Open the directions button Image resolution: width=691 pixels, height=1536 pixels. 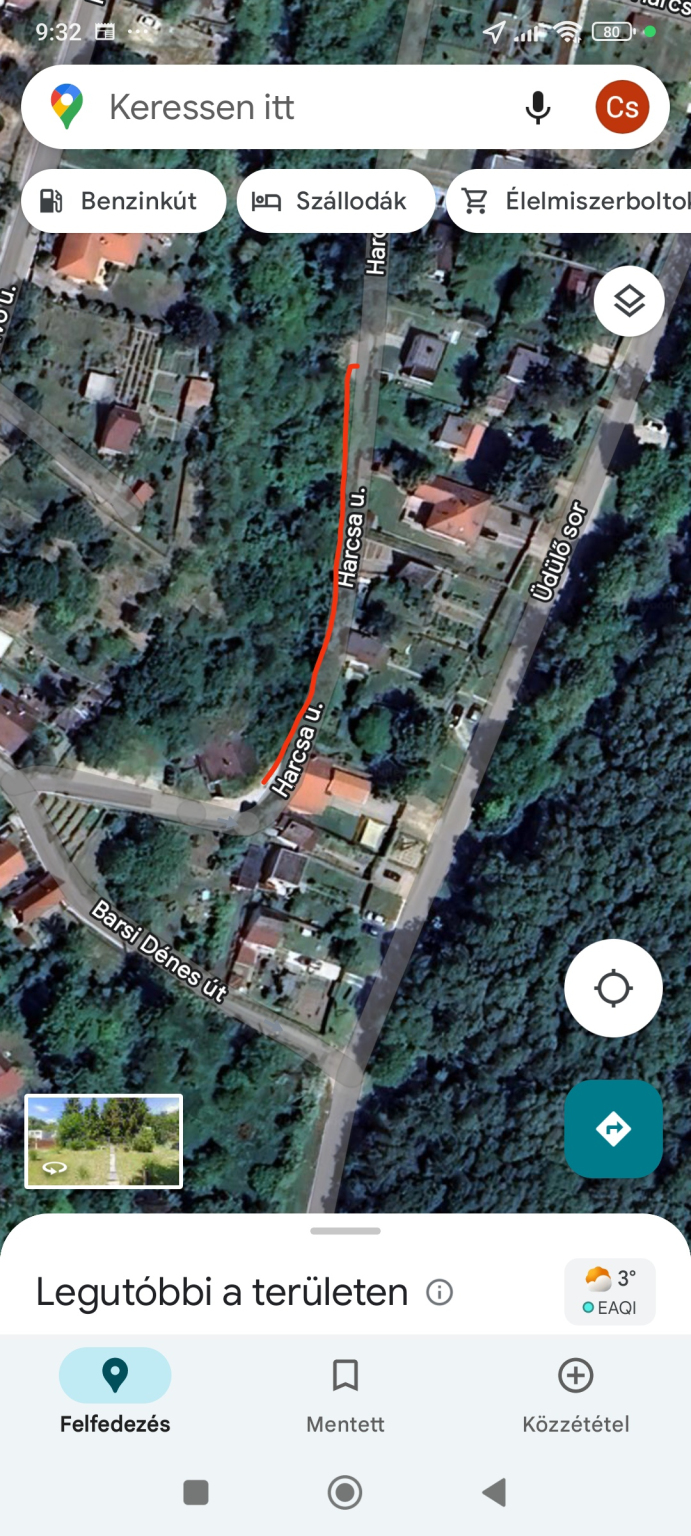pyautogui.click(x=613, y=1129)
